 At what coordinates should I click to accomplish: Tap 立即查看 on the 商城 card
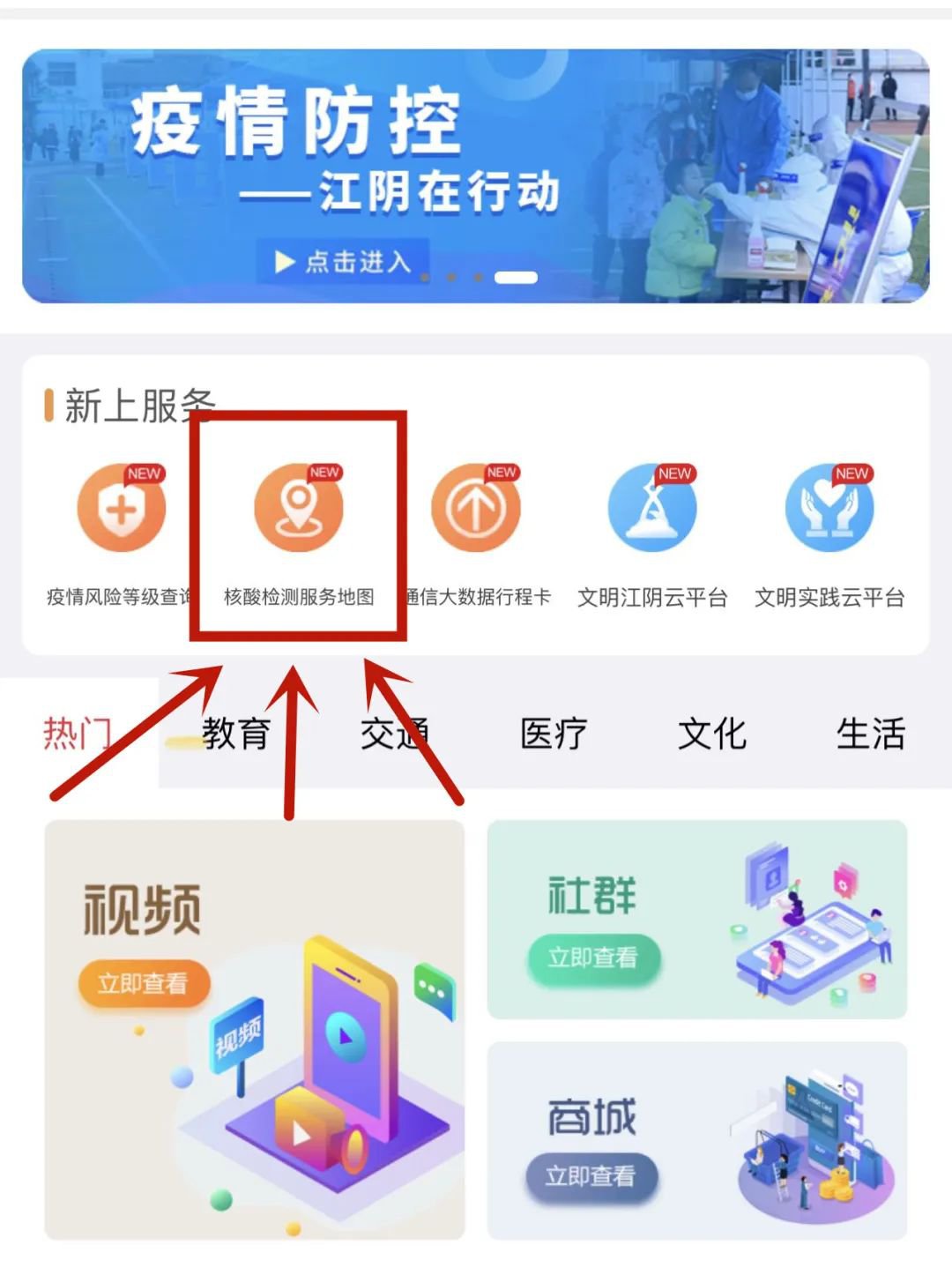[591, 1175]
